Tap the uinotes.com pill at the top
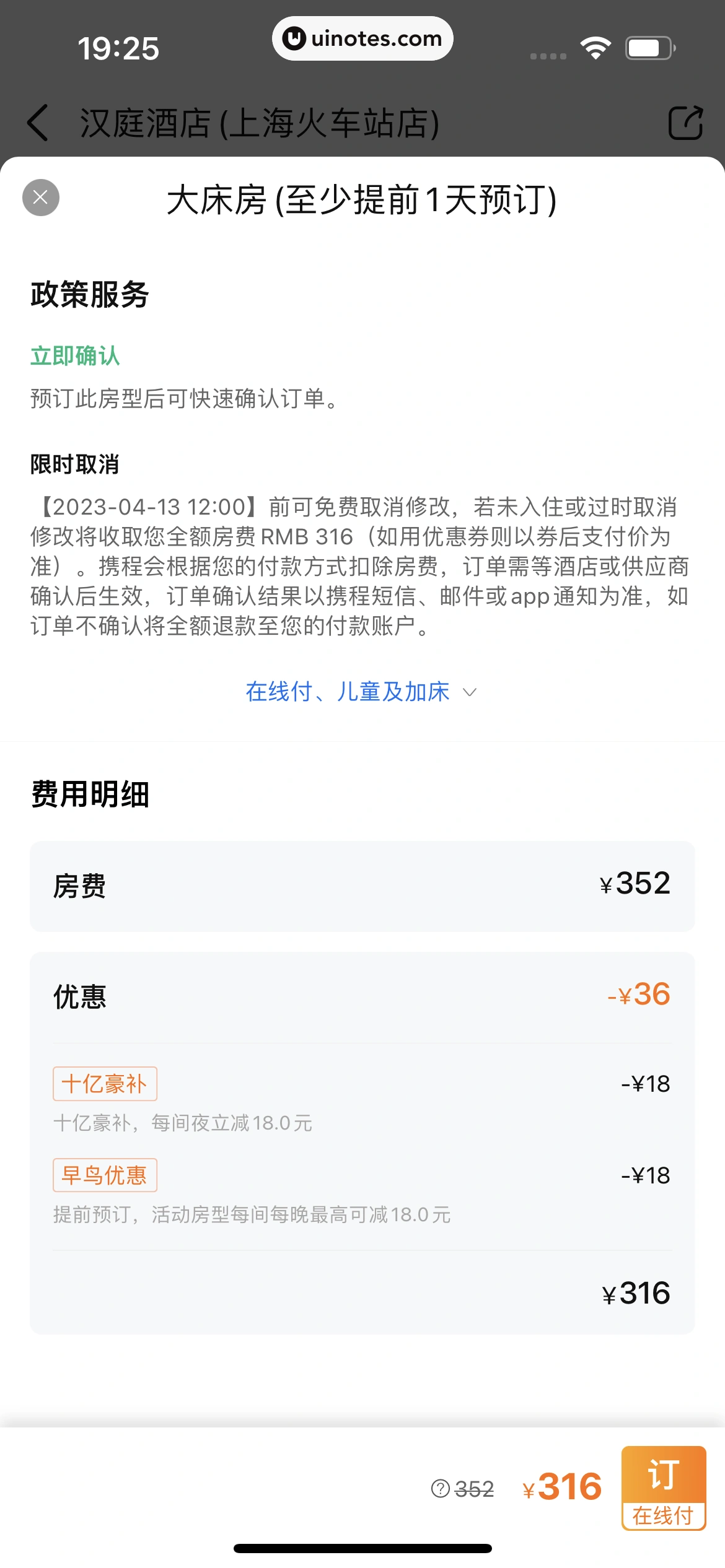 point(362,38)
